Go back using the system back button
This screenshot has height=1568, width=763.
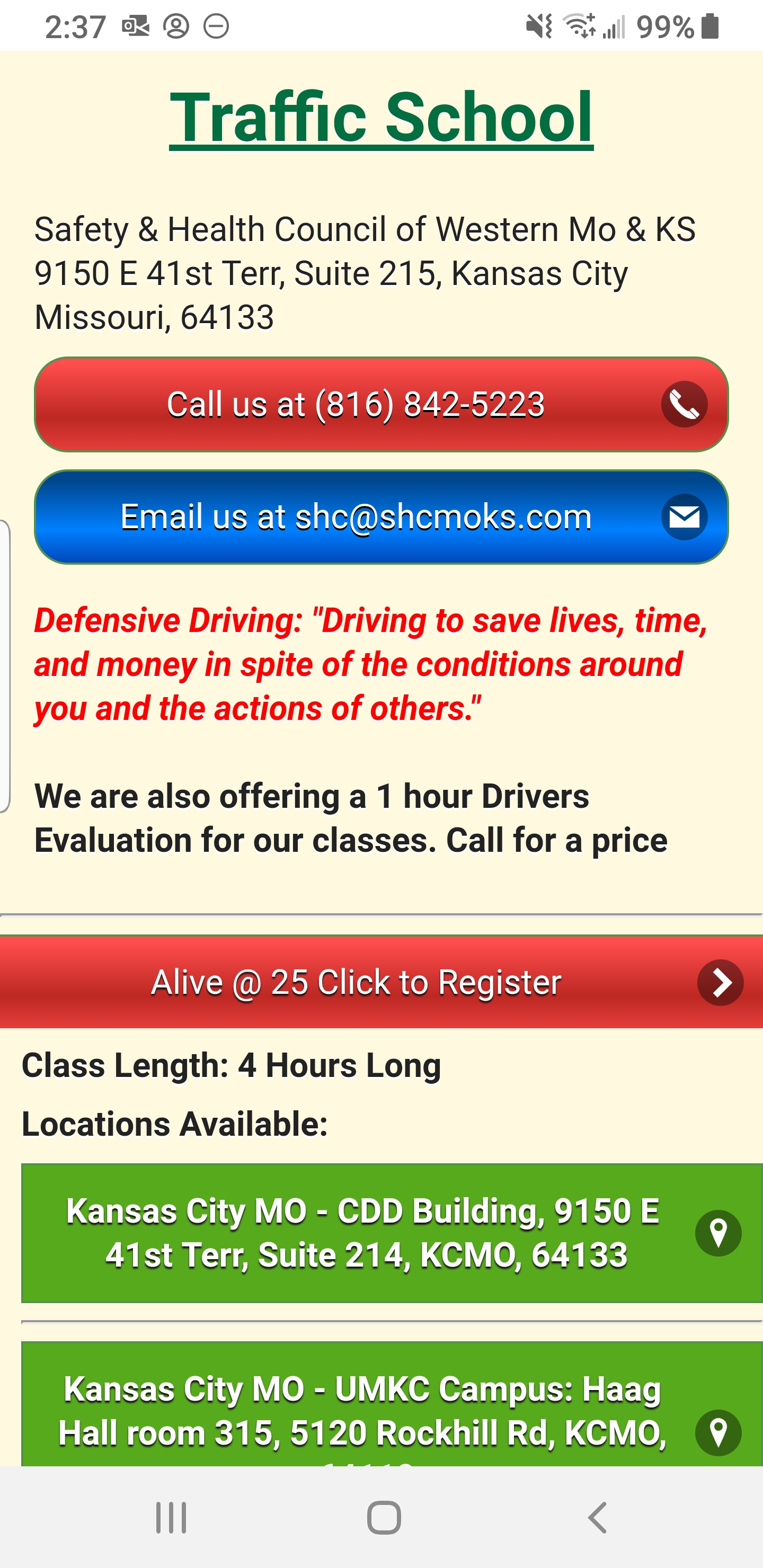click(x=597, y=1517)
